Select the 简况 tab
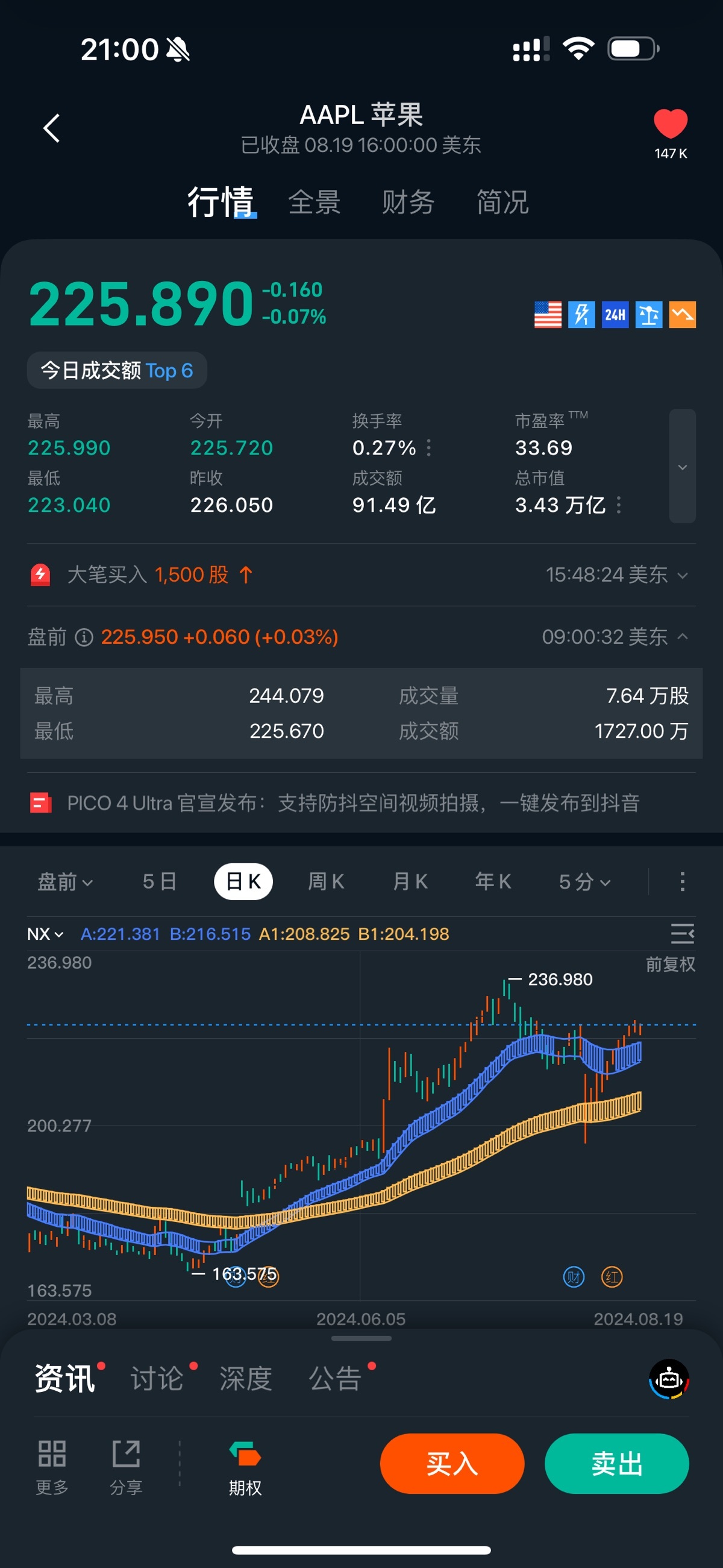The width and height of the screenshot is (723, 1568). point(502,202)
